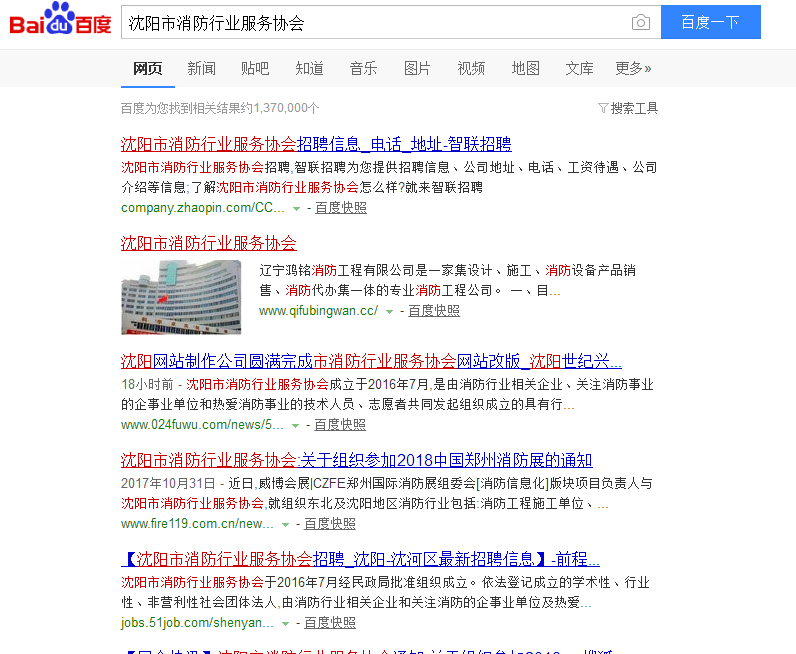This screenshot has height=654, width=796.
Task: Open the 沈阳市消防行业服务协会 result with building photo
Action: coord(209,243)
